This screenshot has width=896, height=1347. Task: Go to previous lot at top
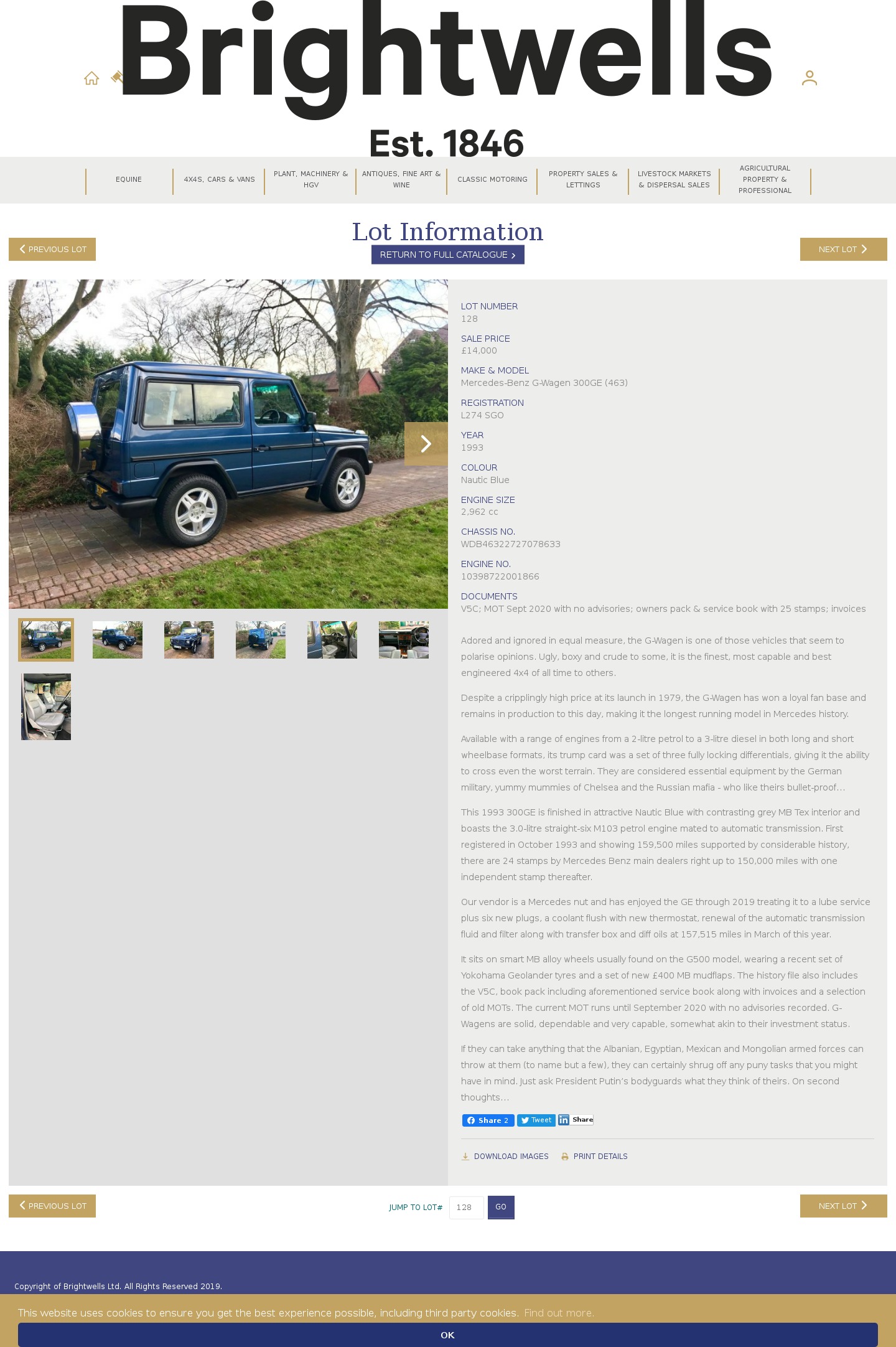coord(52,250)
